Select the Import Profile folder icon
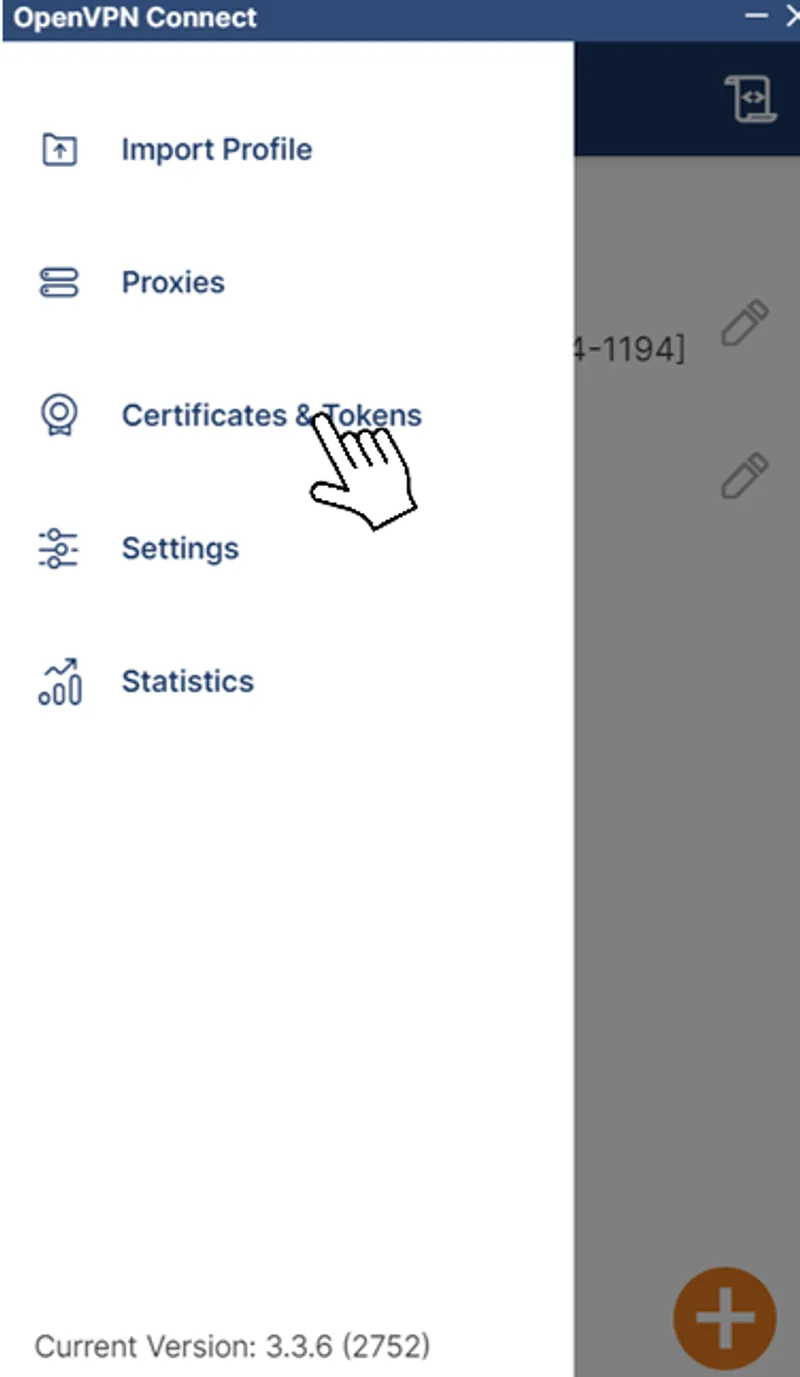The height and width of the screenshot is (1377, 800). 59,149
